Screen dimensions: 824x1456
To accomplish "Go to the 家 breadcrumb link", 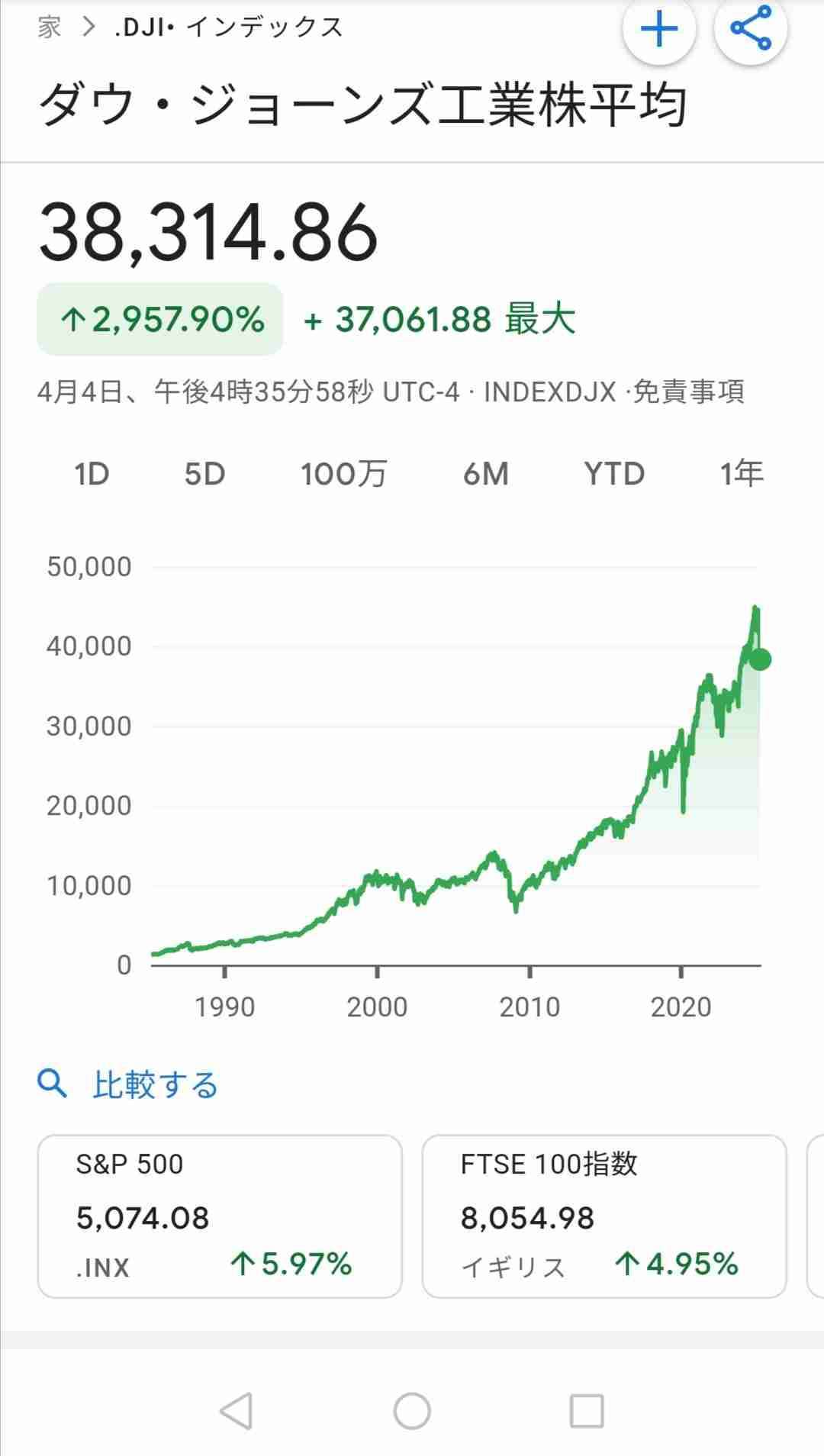I will (x=50, y=27).
